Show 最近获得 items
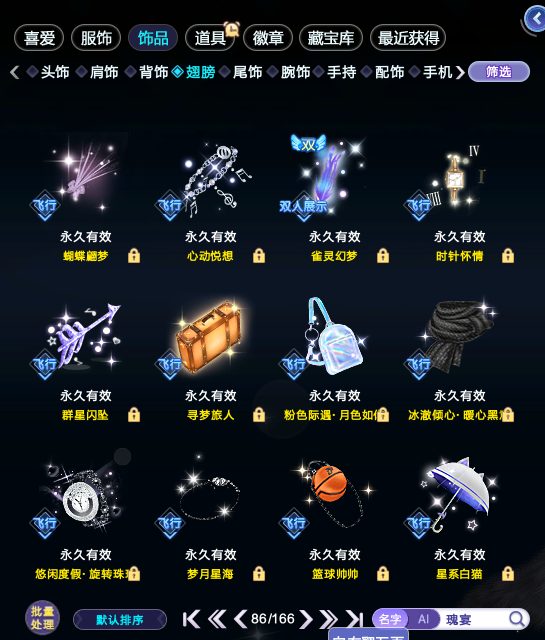Screen dimensions: 545x640 click(408, 38)
